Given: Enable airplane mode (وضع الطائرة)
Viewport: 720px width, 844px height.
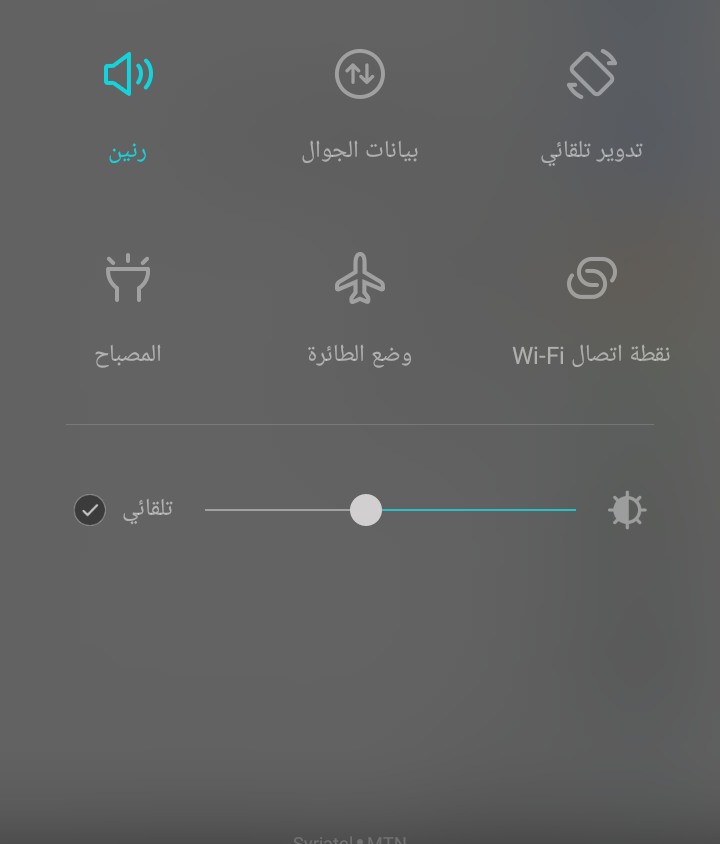Looking at the screenshot, I should [360, 278].
